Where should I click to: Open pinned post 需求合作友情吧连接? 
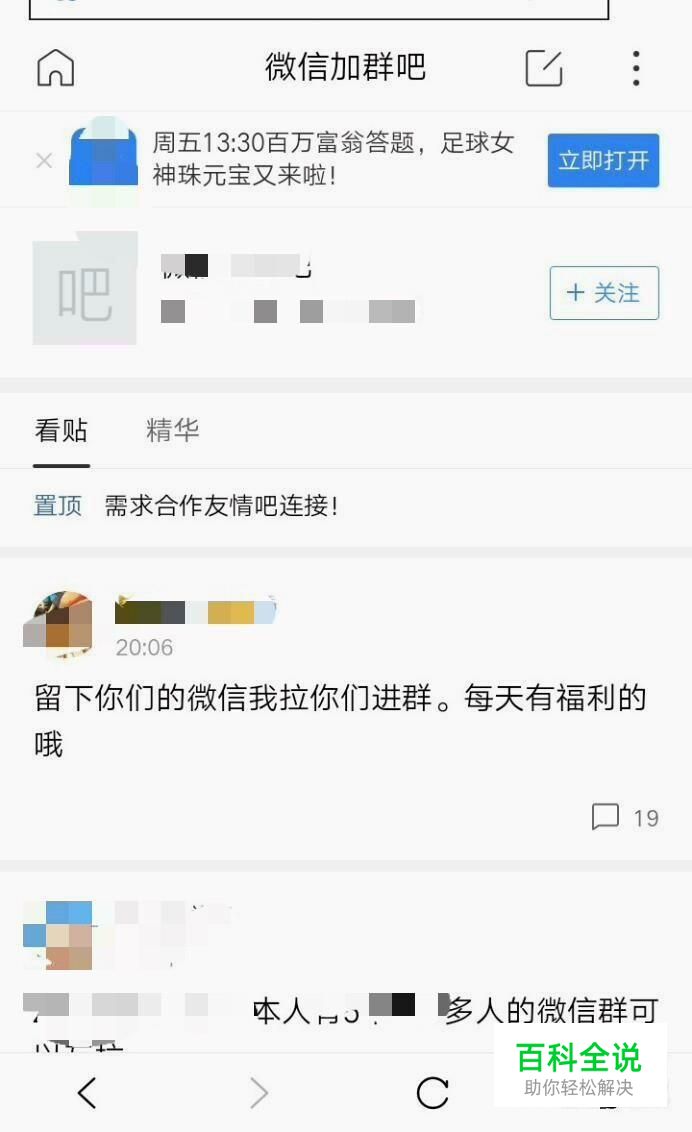pos(221,506)
